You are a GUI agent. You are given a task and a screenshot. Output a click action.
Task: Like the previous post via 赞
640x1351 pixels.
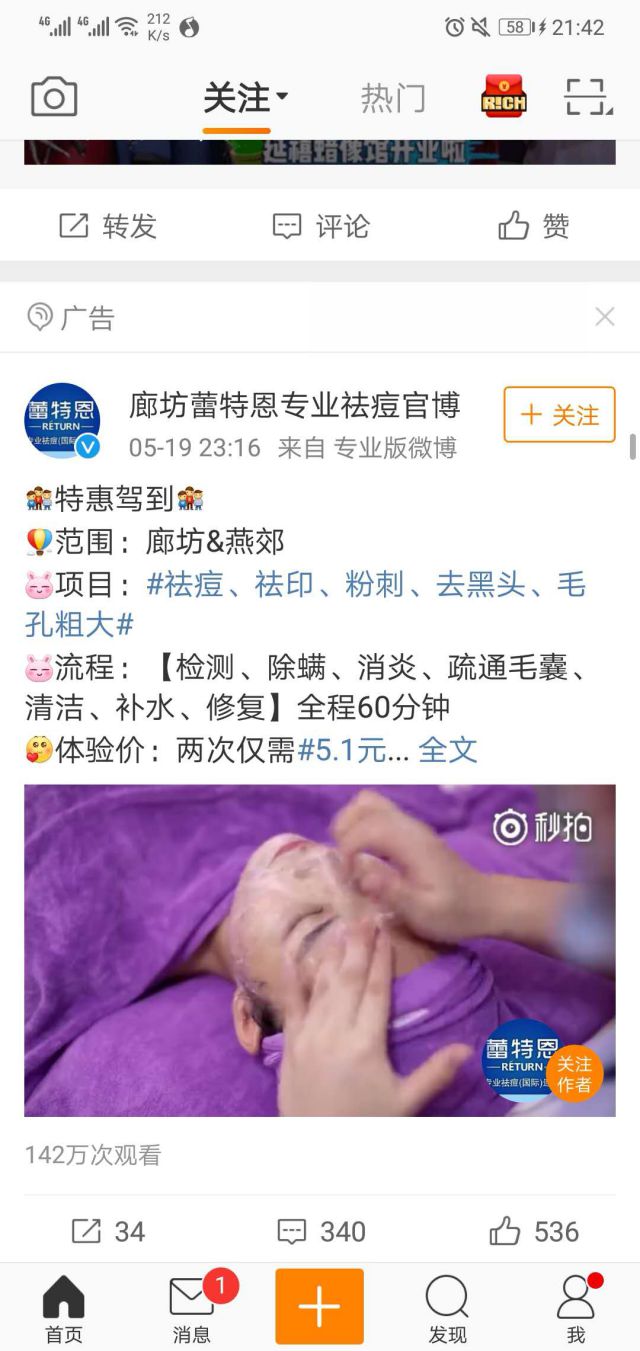534,226
